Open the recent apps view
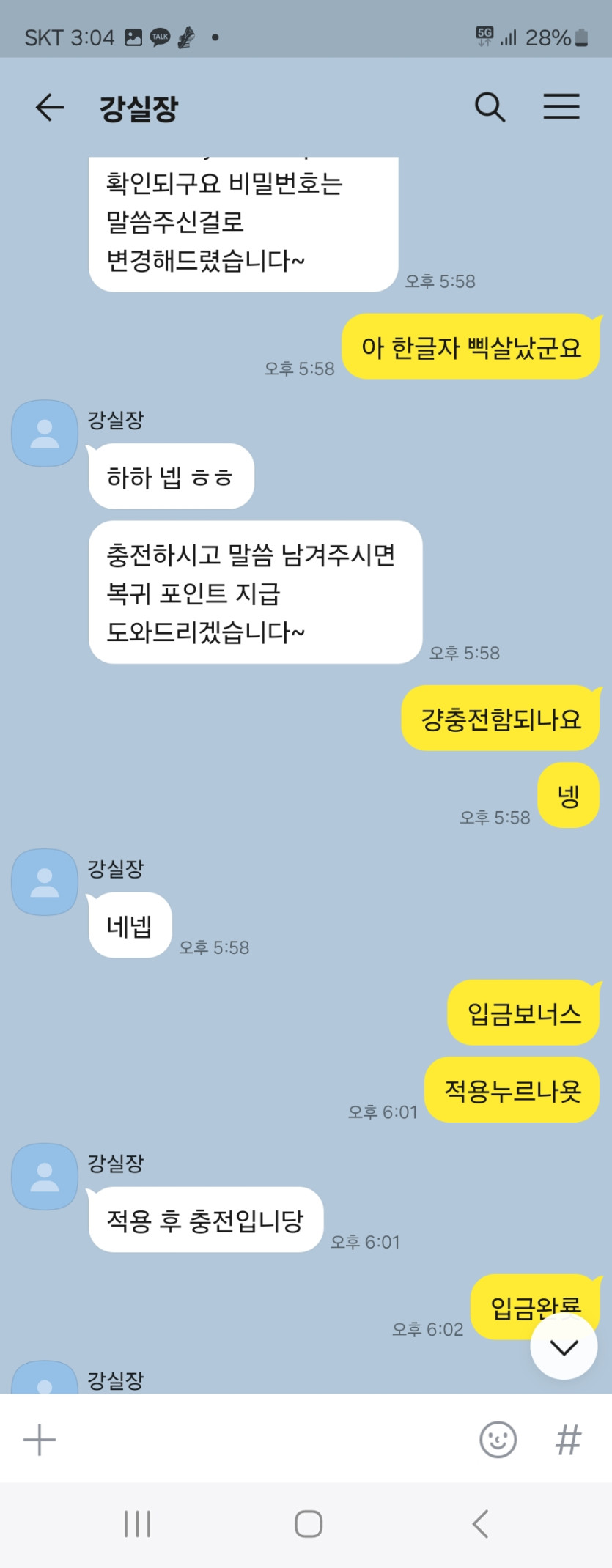Image resolution: width=612 pixels, height=1568 pixels. [137, 1524]
